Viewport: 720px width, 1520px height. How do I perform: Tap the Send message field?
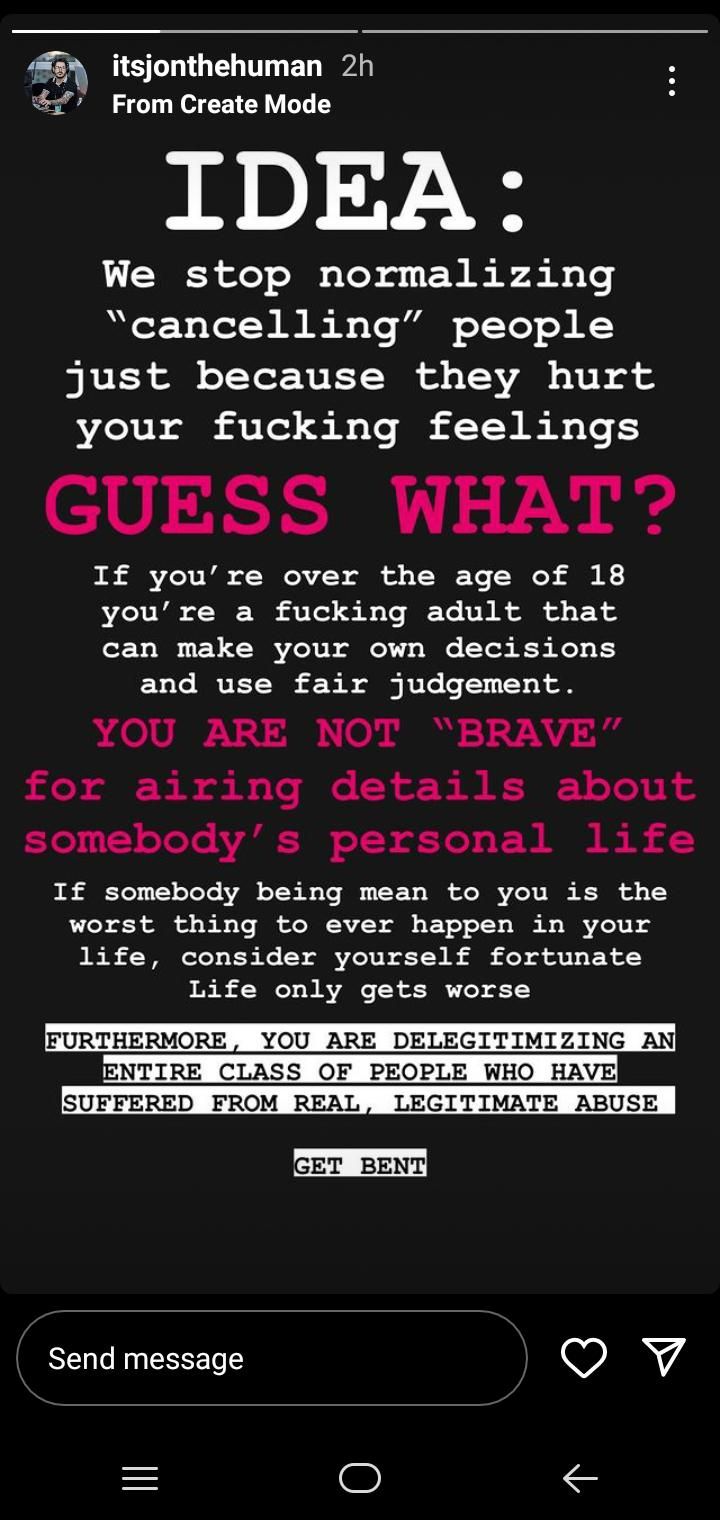(x=271, y=1358)
